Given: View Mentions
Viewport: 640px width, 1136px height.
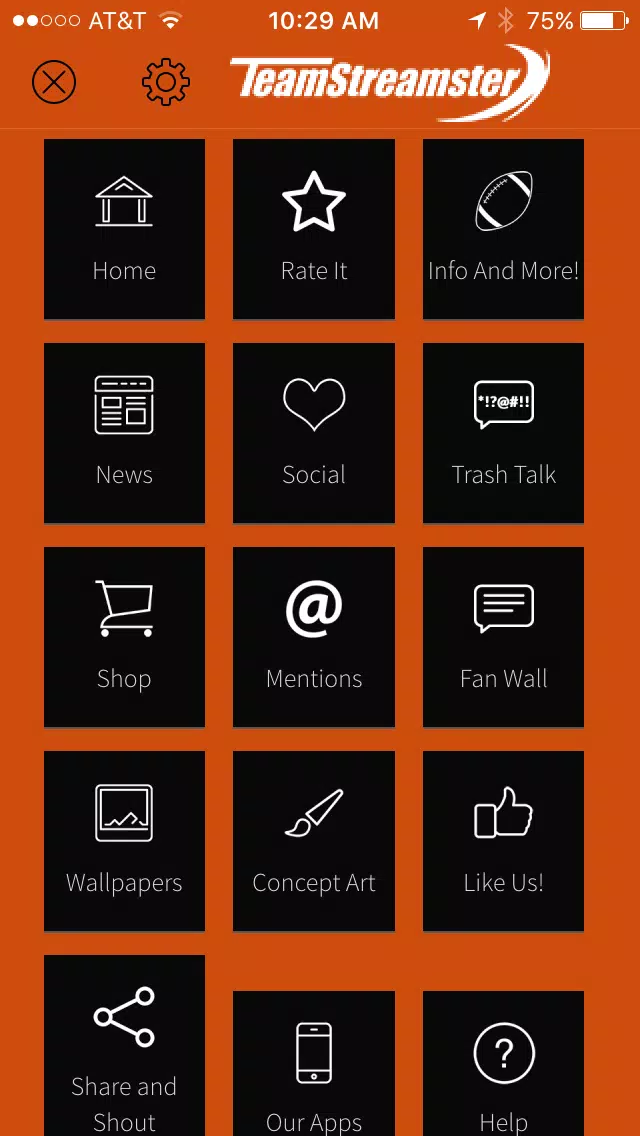Looking at the screenshot, I should click(314, 637).
